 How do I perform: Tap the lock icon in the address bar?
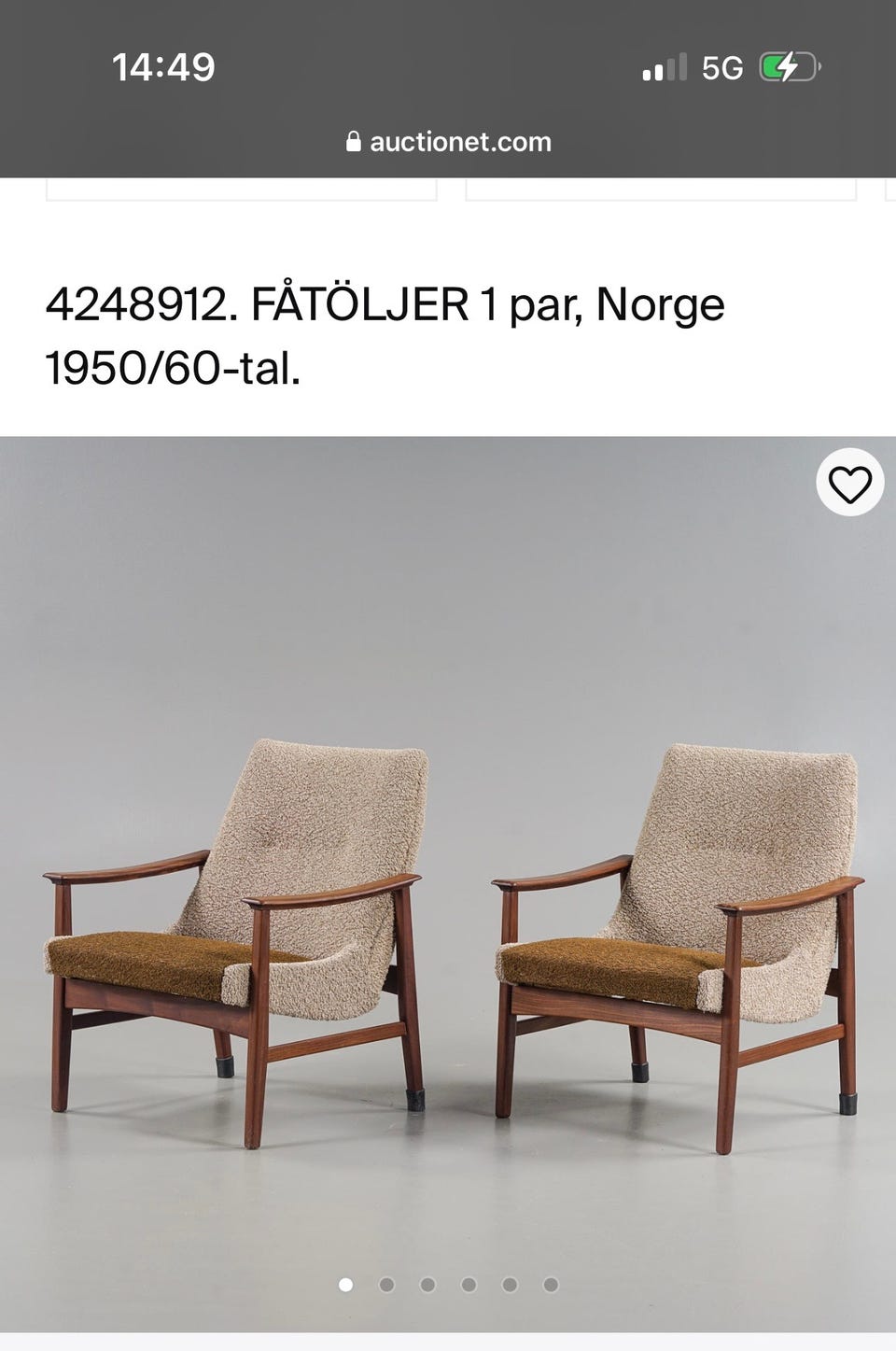point(353,142)
